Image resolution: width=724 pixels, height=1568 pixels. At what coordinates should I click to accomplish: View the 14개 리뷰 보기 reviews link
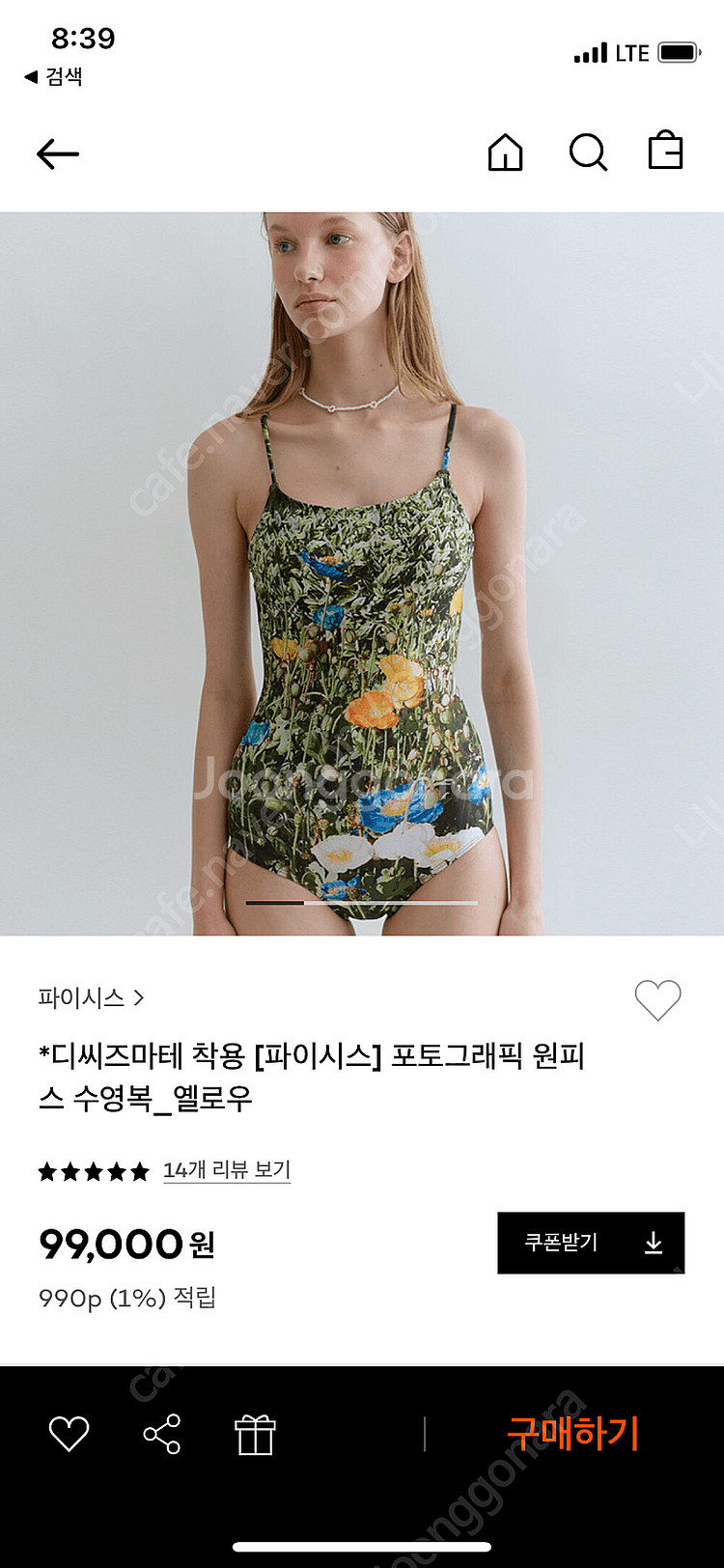pos(226,1170)
